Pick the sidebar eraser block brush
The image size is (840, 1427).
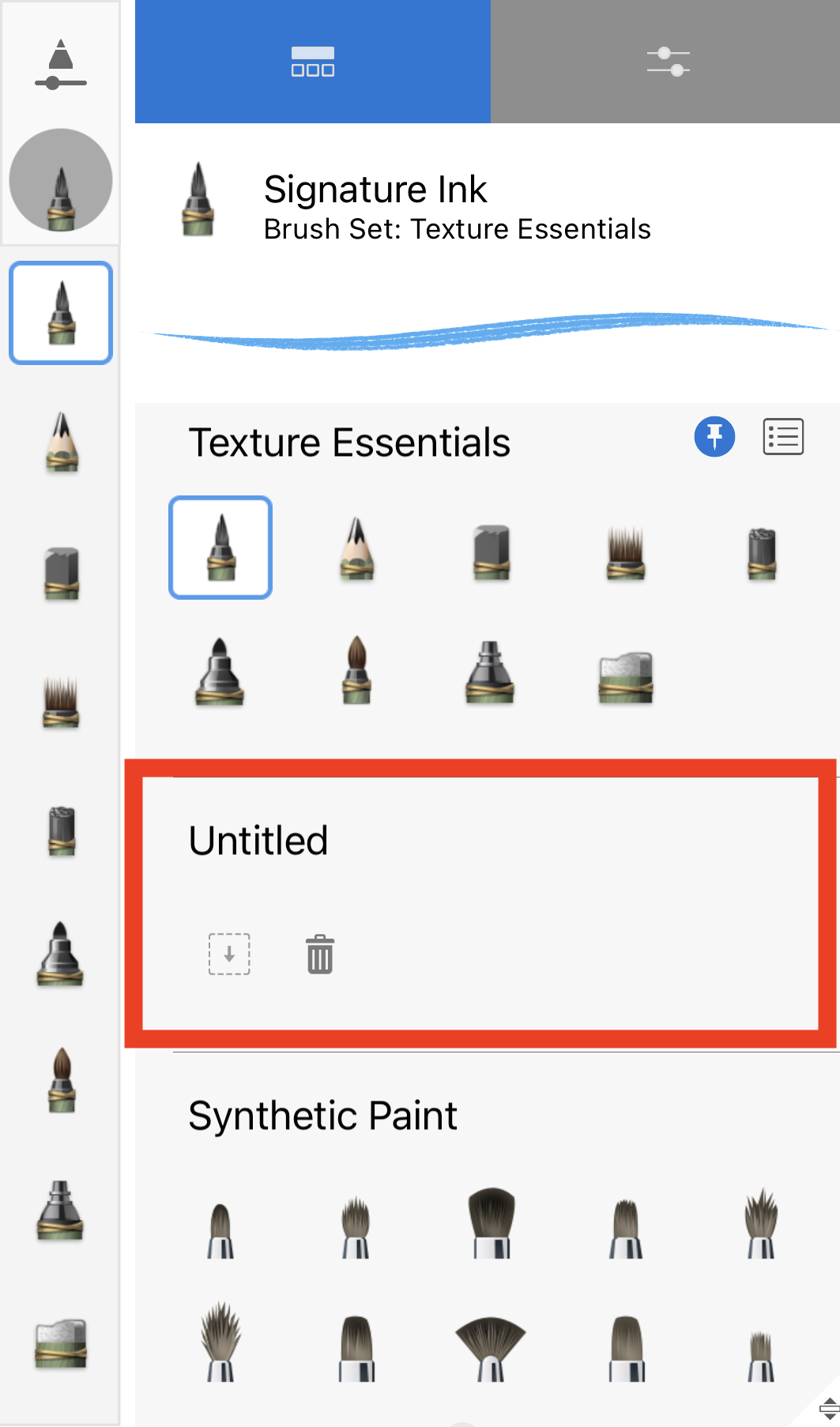click(61, 1343)
